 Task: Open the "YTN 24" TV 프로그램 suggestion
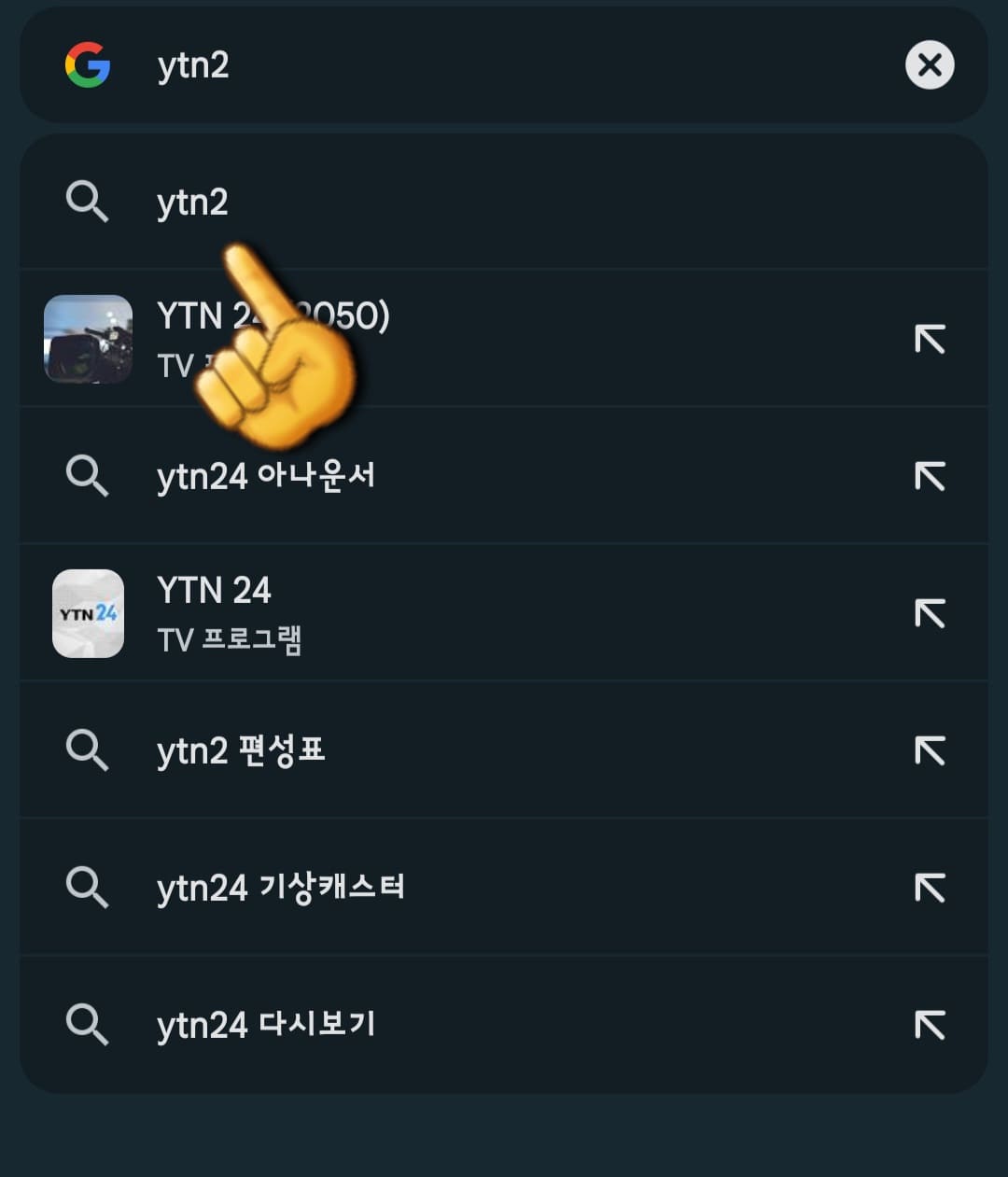click(373, 613)
